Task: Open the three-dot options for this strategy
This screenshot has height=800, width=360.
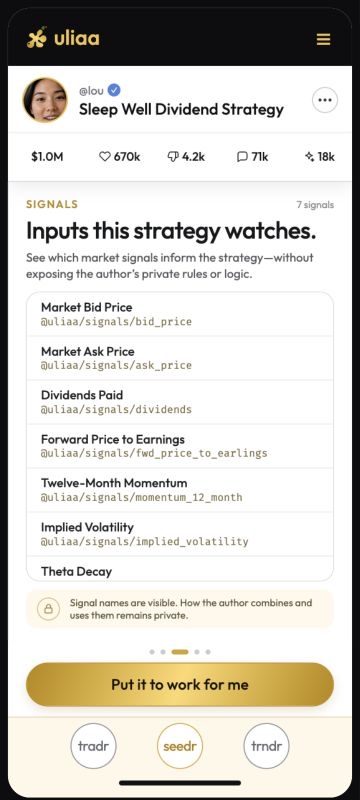Action: [325, 100]
